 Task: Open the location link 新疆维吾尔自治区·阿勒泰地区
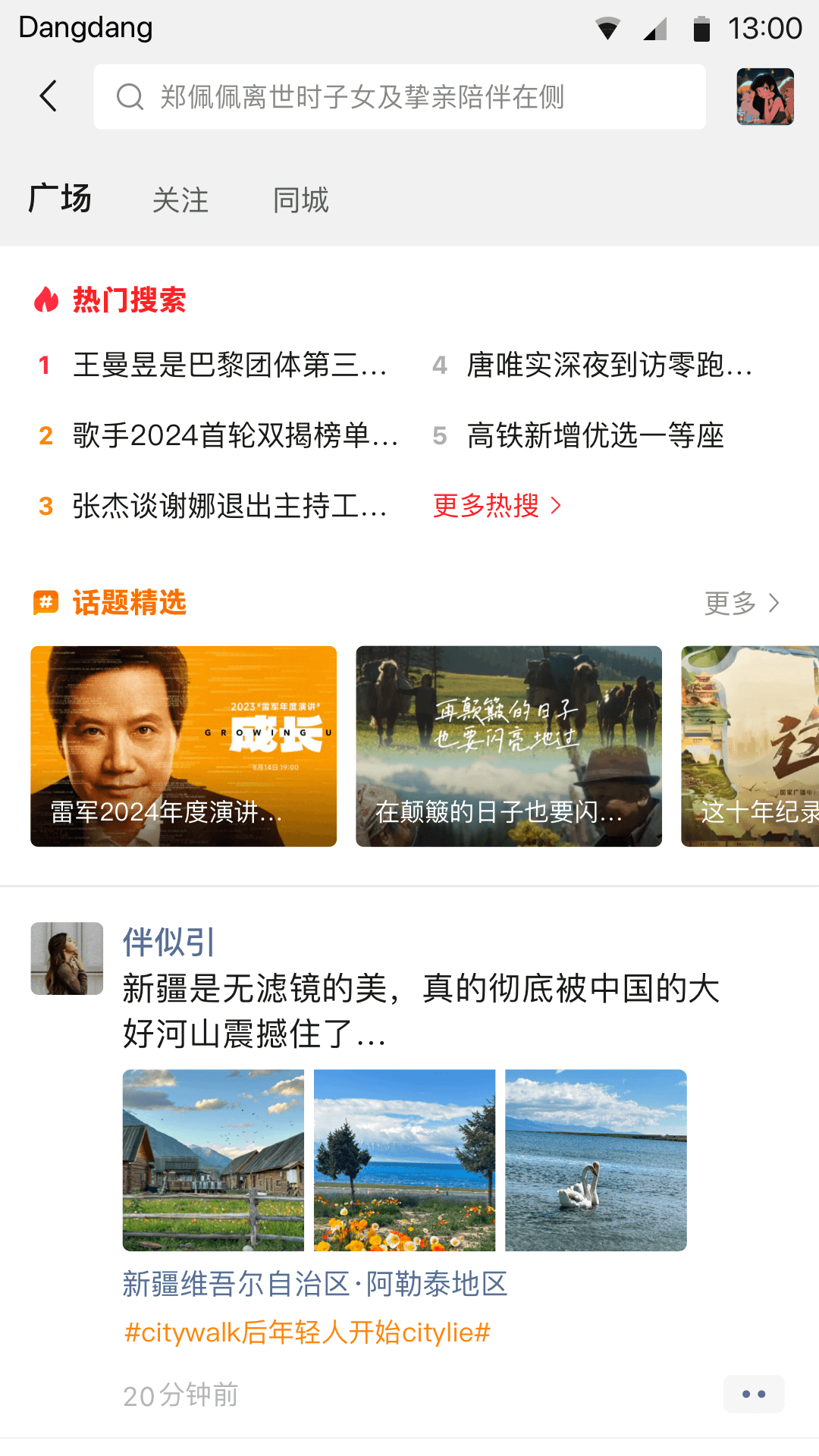pos(315,1283)
